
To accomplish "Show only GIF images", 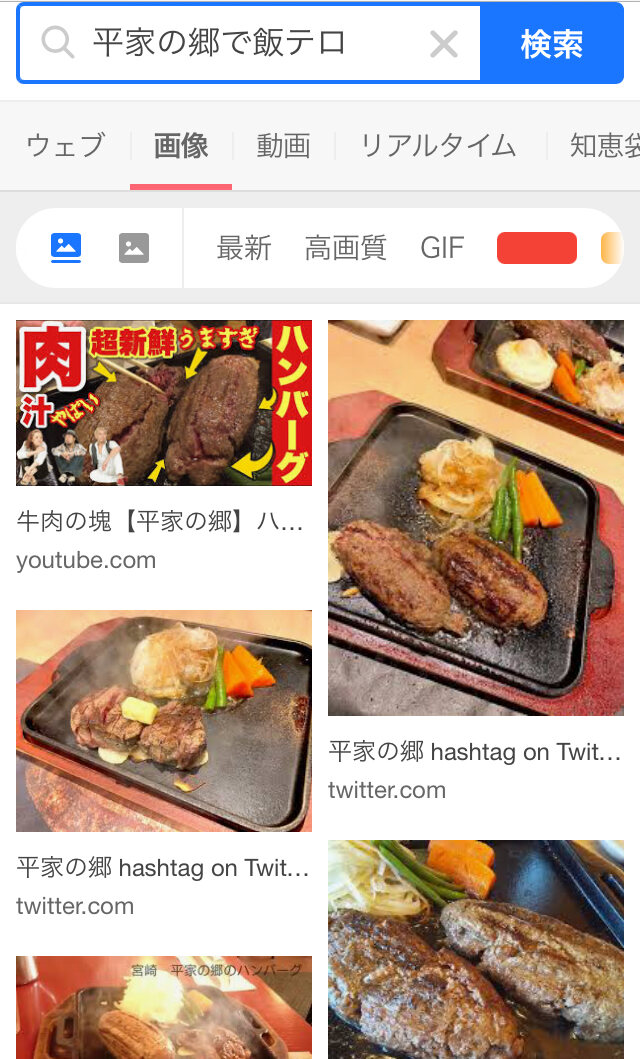I will (x=442, y=248).
